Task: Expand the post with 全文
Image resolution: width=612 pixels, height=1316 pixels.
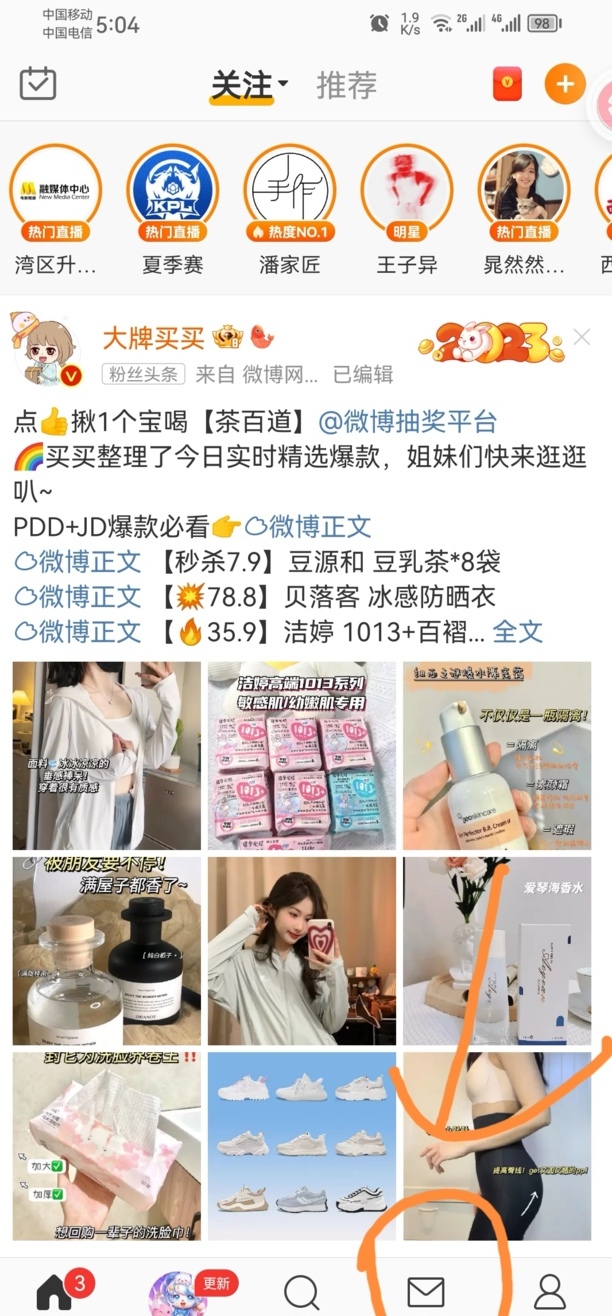Action: 518,631
